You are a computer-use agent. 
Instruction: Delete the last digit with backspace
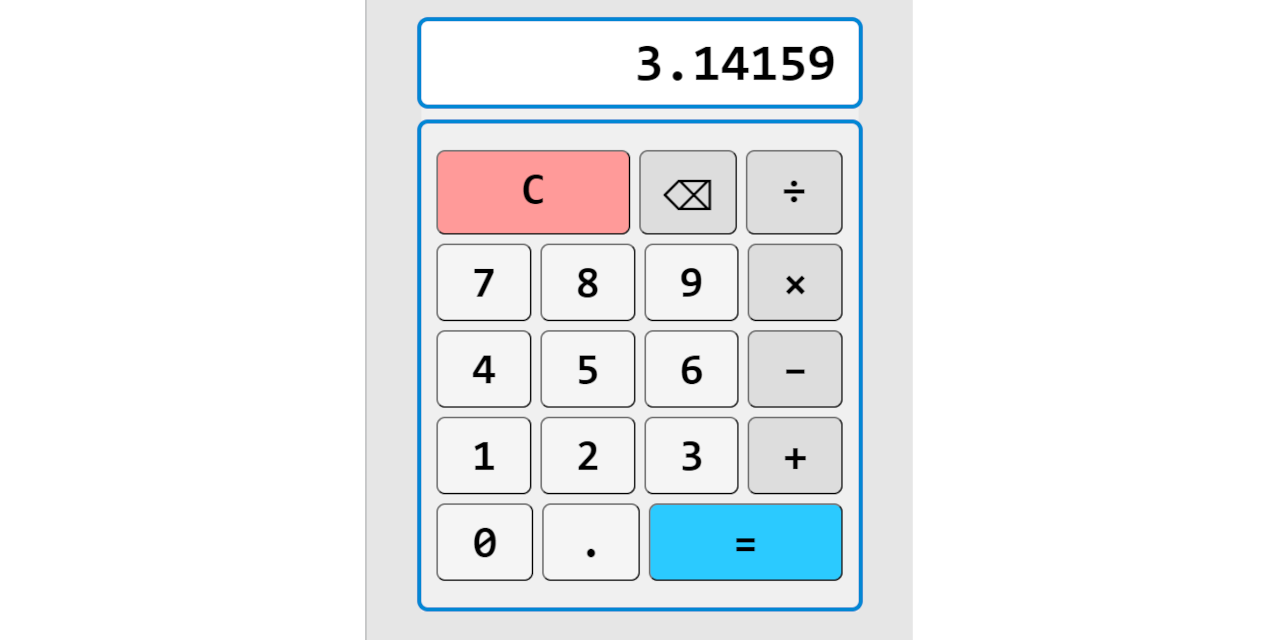point(688,192)
